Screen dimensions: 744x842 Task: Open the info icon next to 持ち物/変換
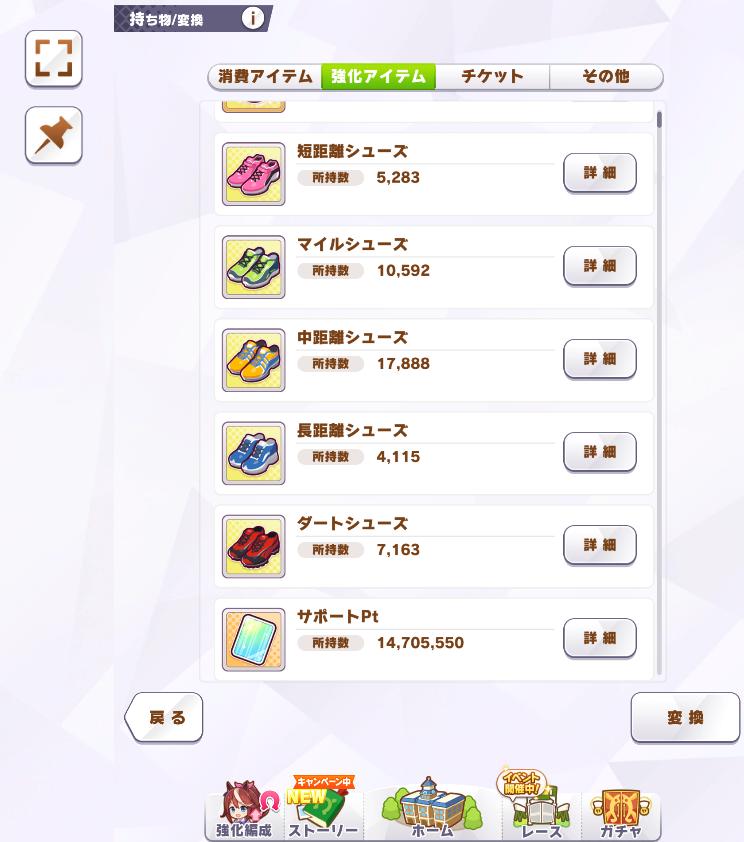254,18
